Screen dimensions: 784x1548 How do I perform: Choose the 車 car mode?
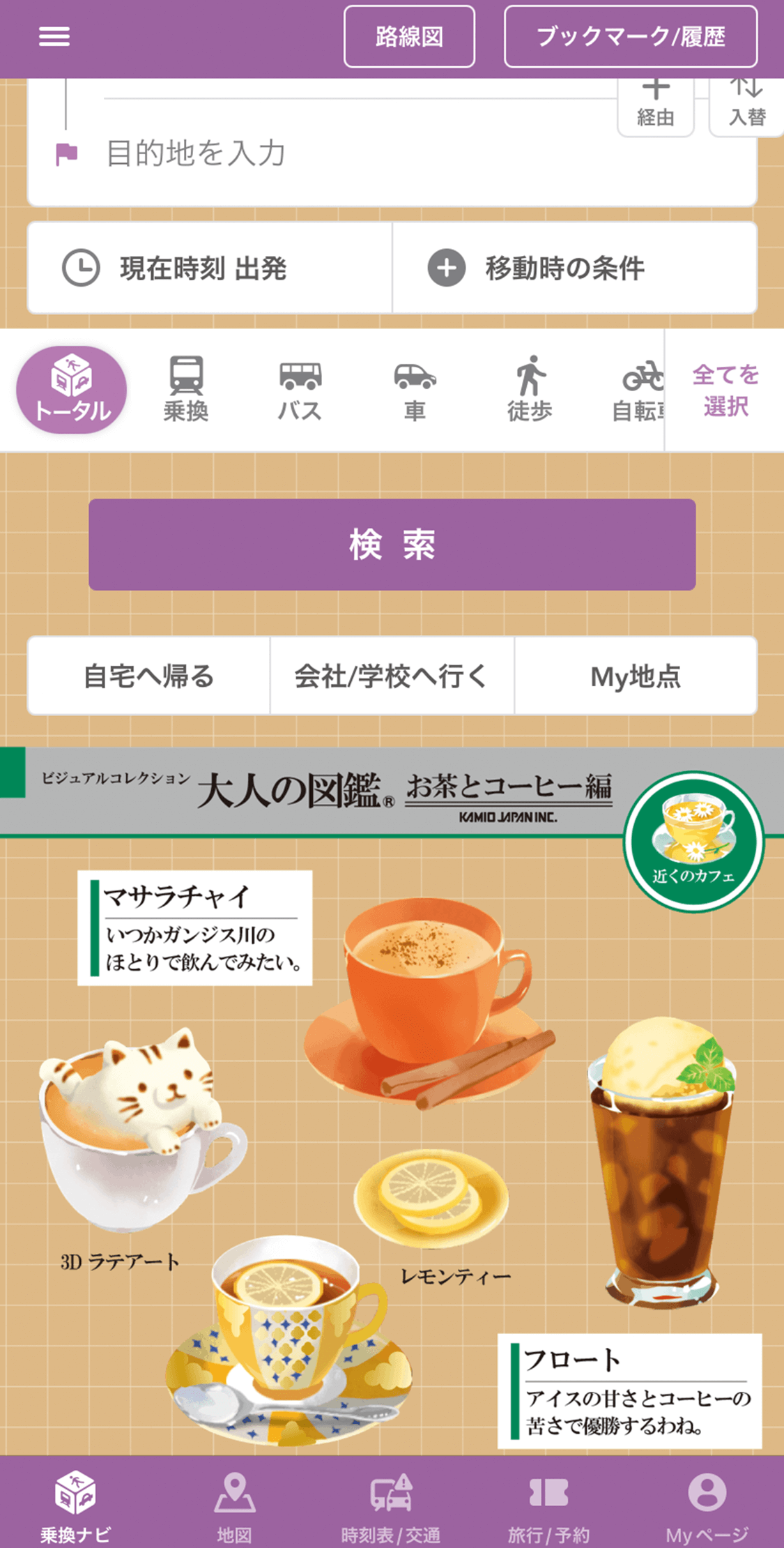415,390
